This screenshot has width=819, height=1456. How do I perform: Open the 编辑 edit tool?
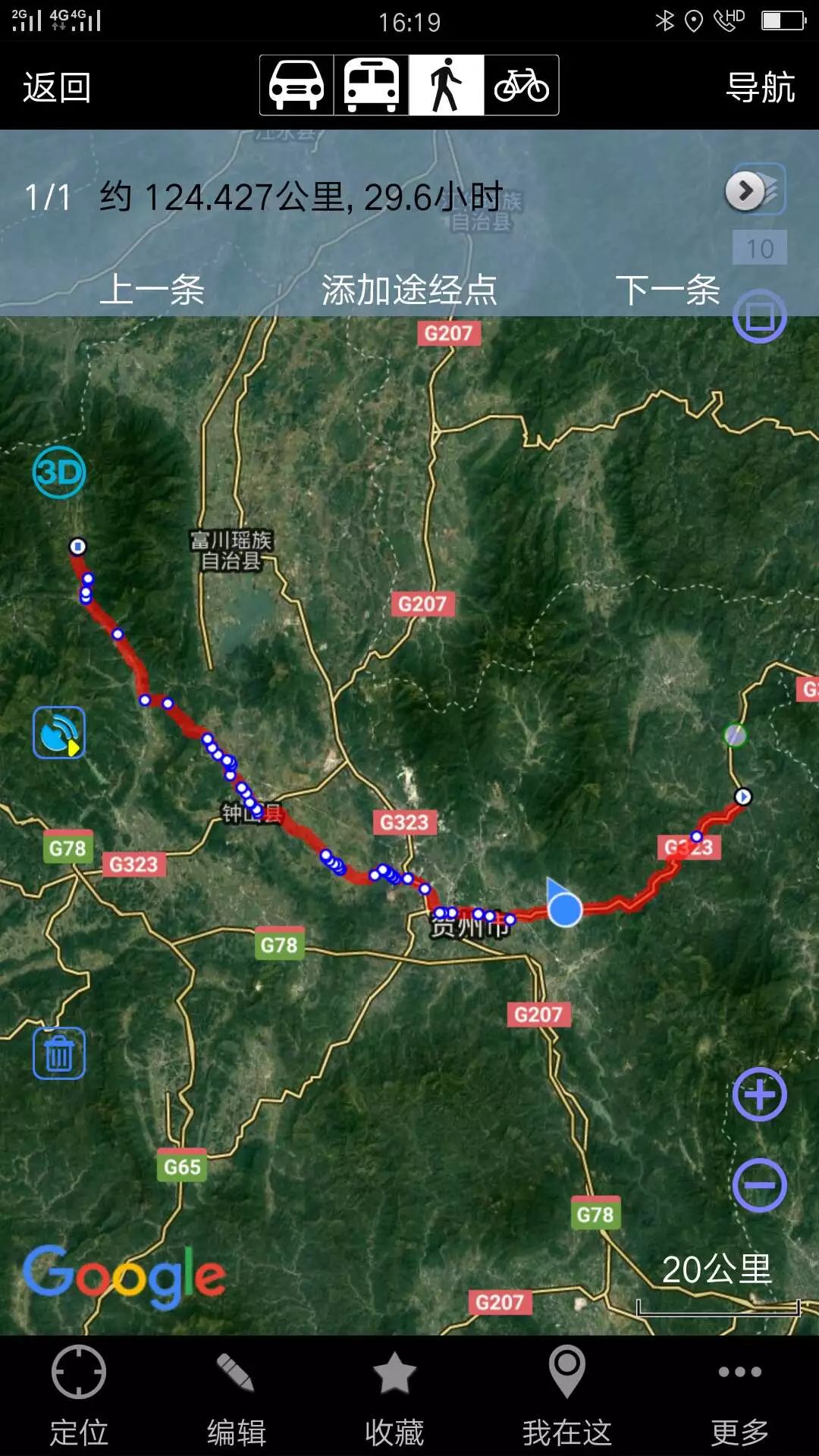tap(237, 1397)
